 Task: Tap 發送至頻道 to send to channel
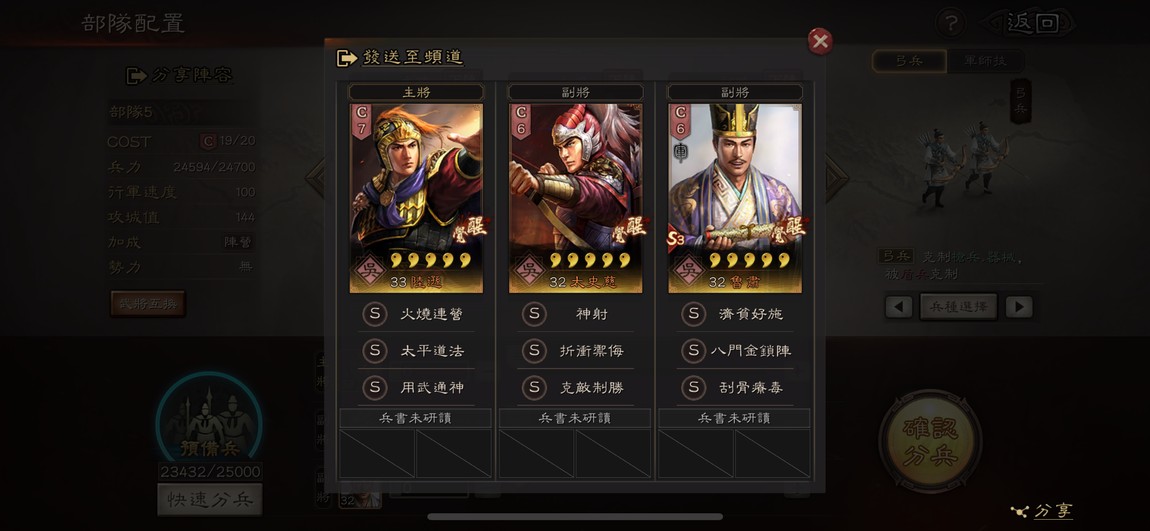[x=401, y=57]
